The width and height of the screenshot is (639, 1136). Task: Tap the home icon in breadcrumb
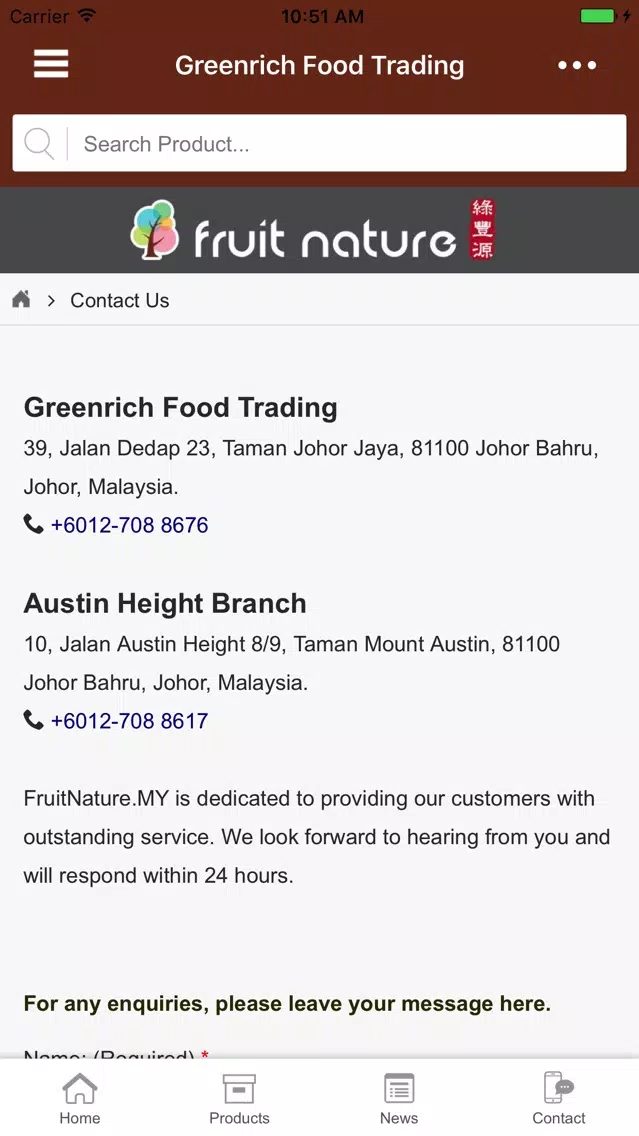pos(21,299)
